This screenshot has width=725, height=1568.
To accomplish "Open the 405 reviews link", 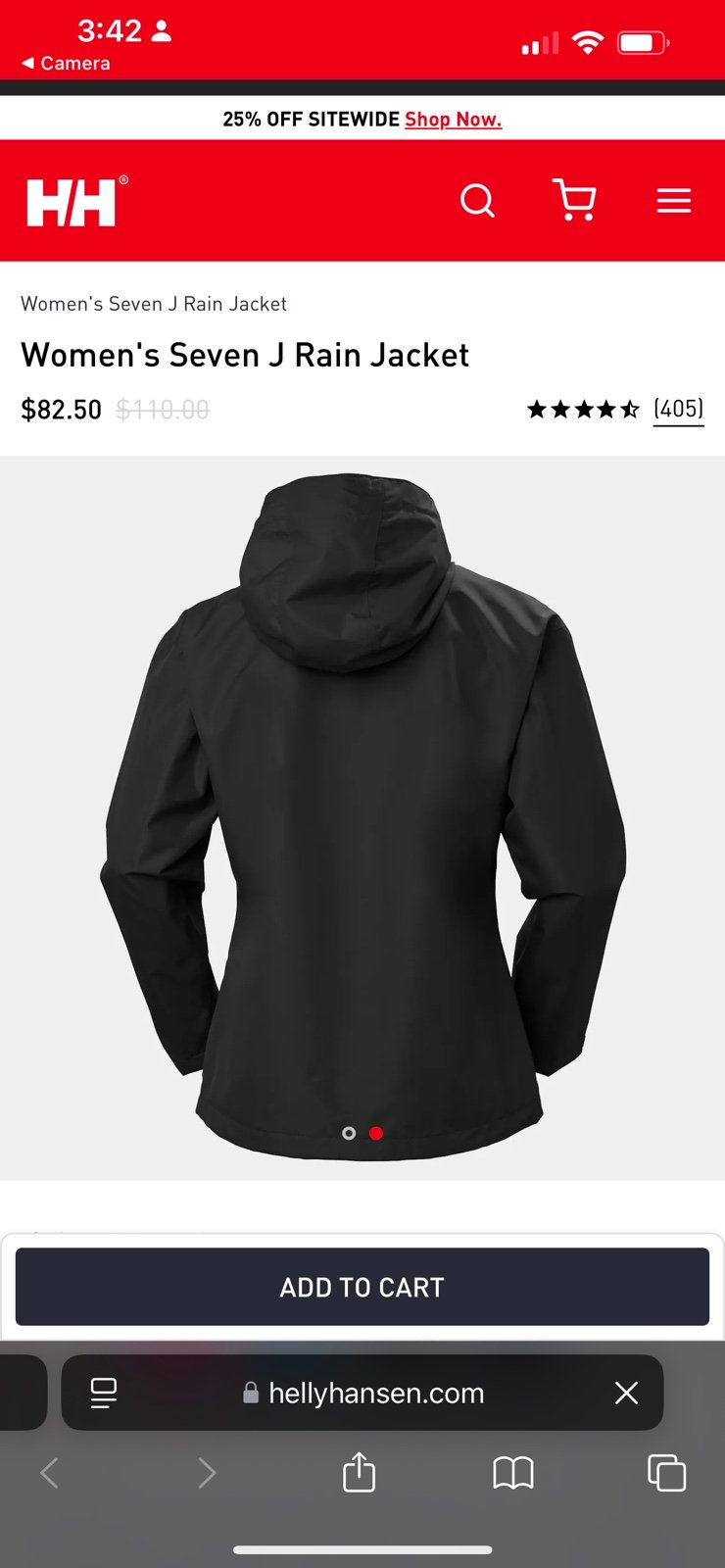I will (679, 410).
